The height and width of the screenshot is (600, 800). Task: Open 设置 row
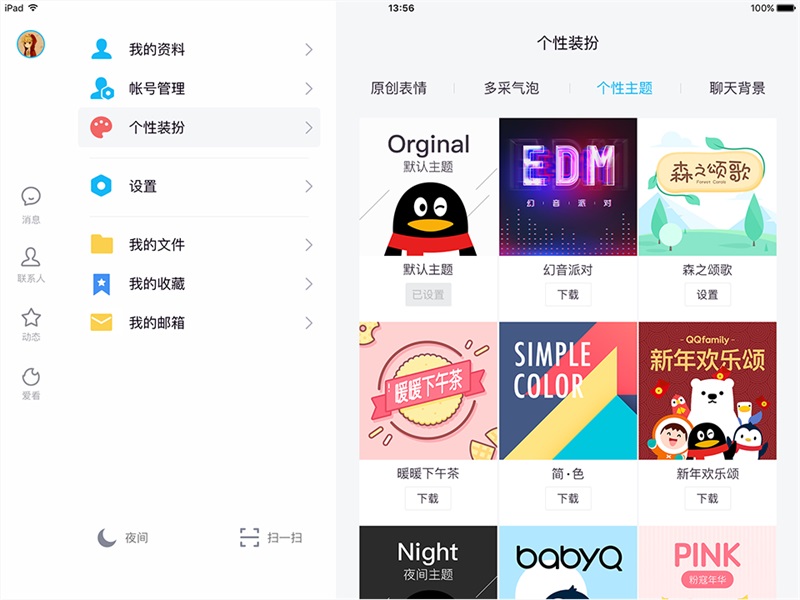pyautogui.click(x=200, y=186)
